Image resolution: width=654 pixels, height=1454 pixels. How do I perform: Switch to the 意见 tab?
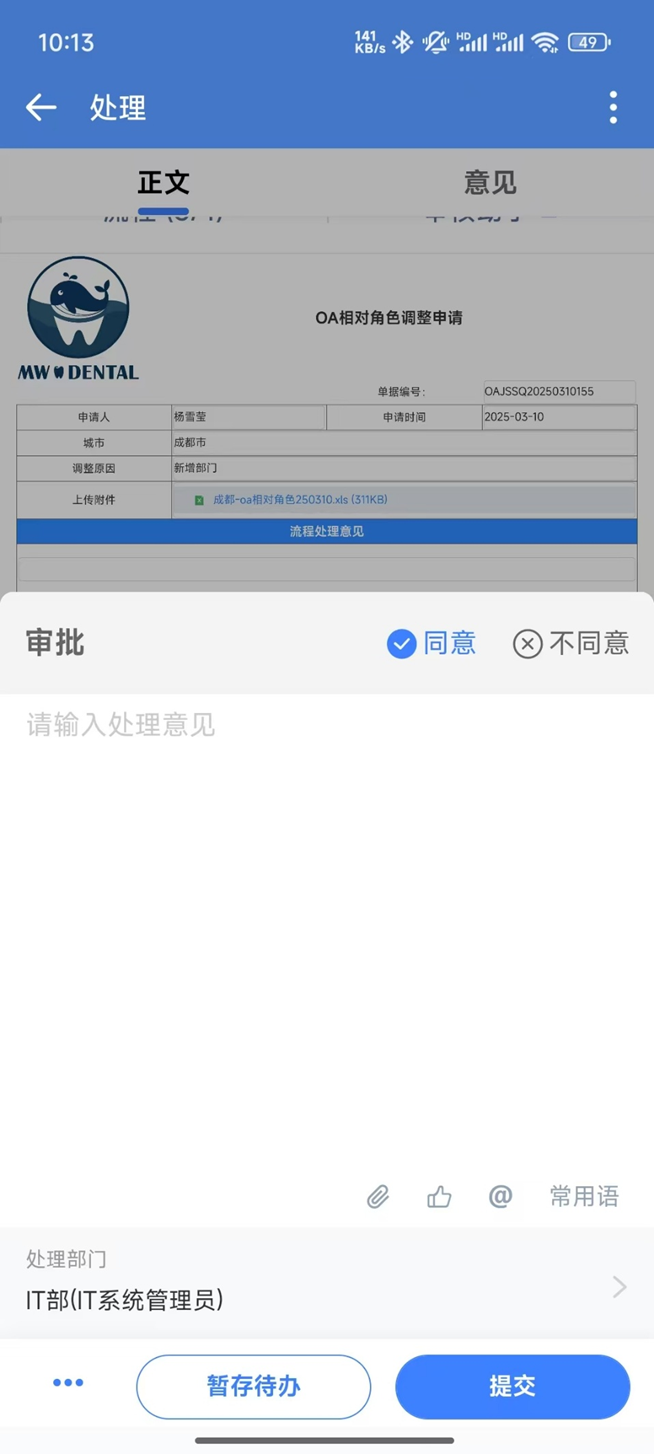tap(490, 182)
